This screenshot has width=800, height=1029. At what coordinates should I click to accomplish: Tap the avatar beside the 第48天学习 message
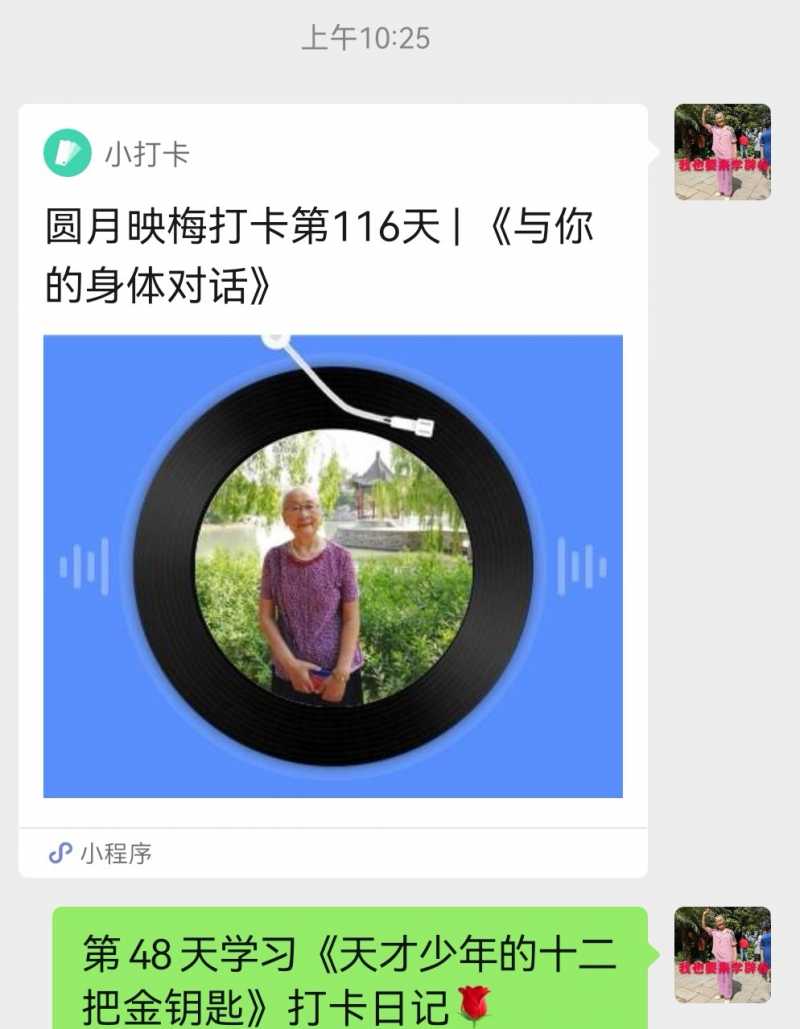point(722,955)
